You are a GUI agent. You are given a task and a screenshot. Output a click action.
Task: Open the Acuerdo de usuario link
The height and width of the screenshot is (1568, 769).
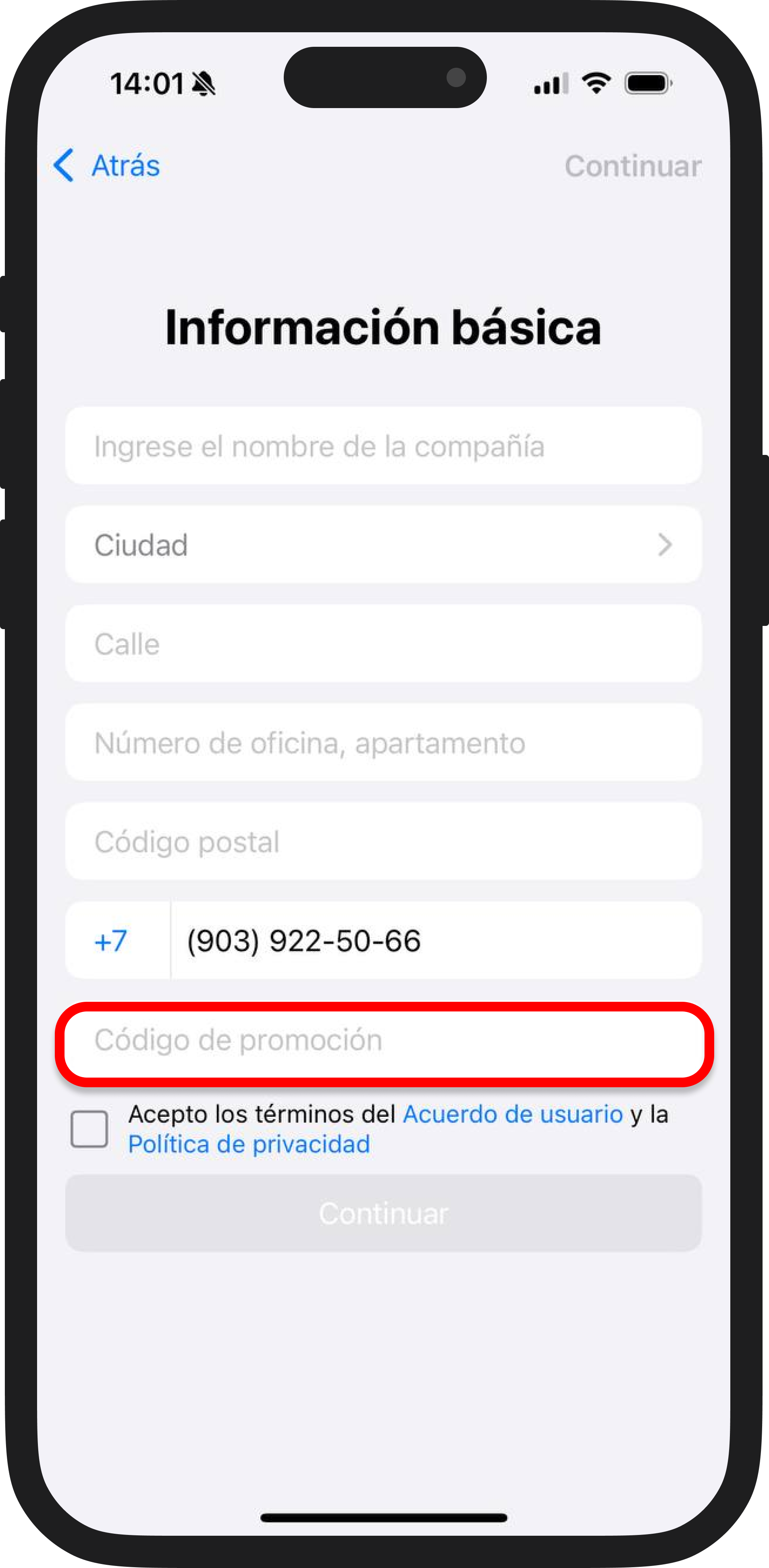click(x=512, y=1115)
